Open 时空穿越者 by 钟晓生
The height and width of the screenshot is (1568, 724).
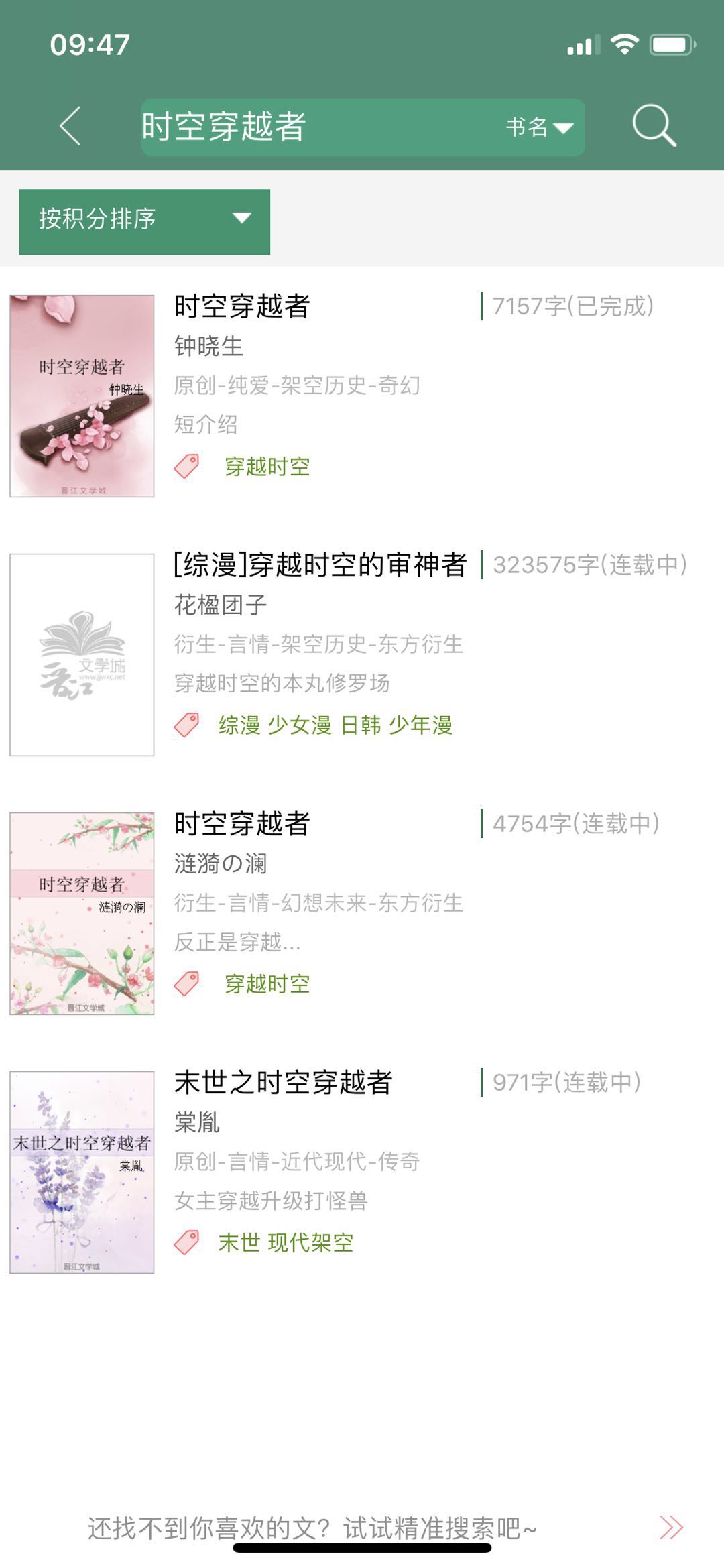tap(242, 307)
